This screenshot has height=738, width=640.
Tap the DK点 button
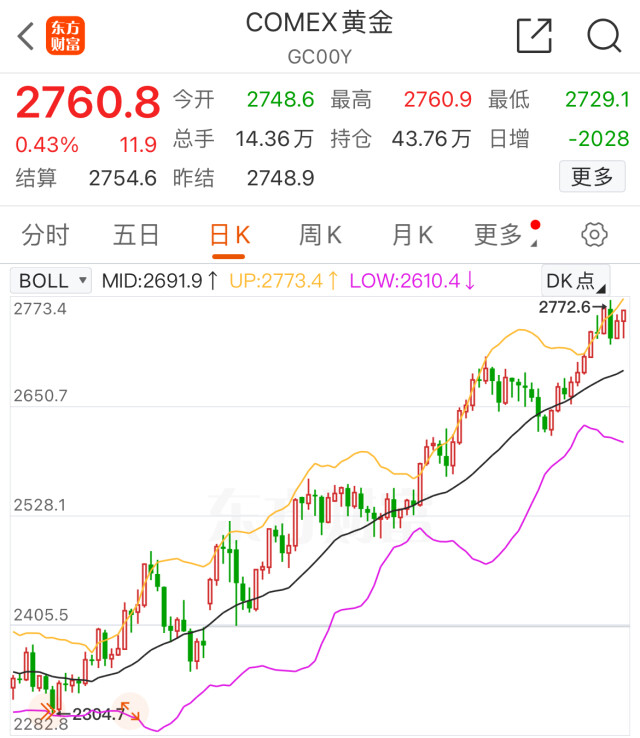(x=575, y=281)
